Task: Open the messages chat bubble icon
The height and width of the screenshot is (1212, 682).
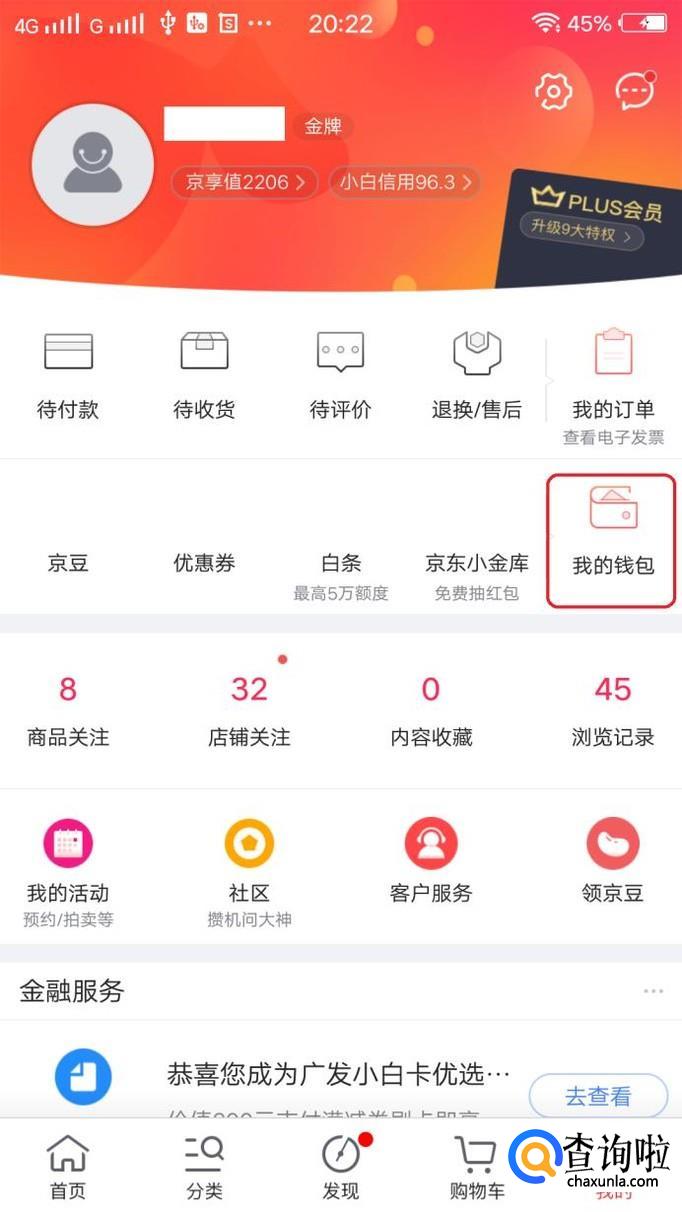Action: [634, 92]
